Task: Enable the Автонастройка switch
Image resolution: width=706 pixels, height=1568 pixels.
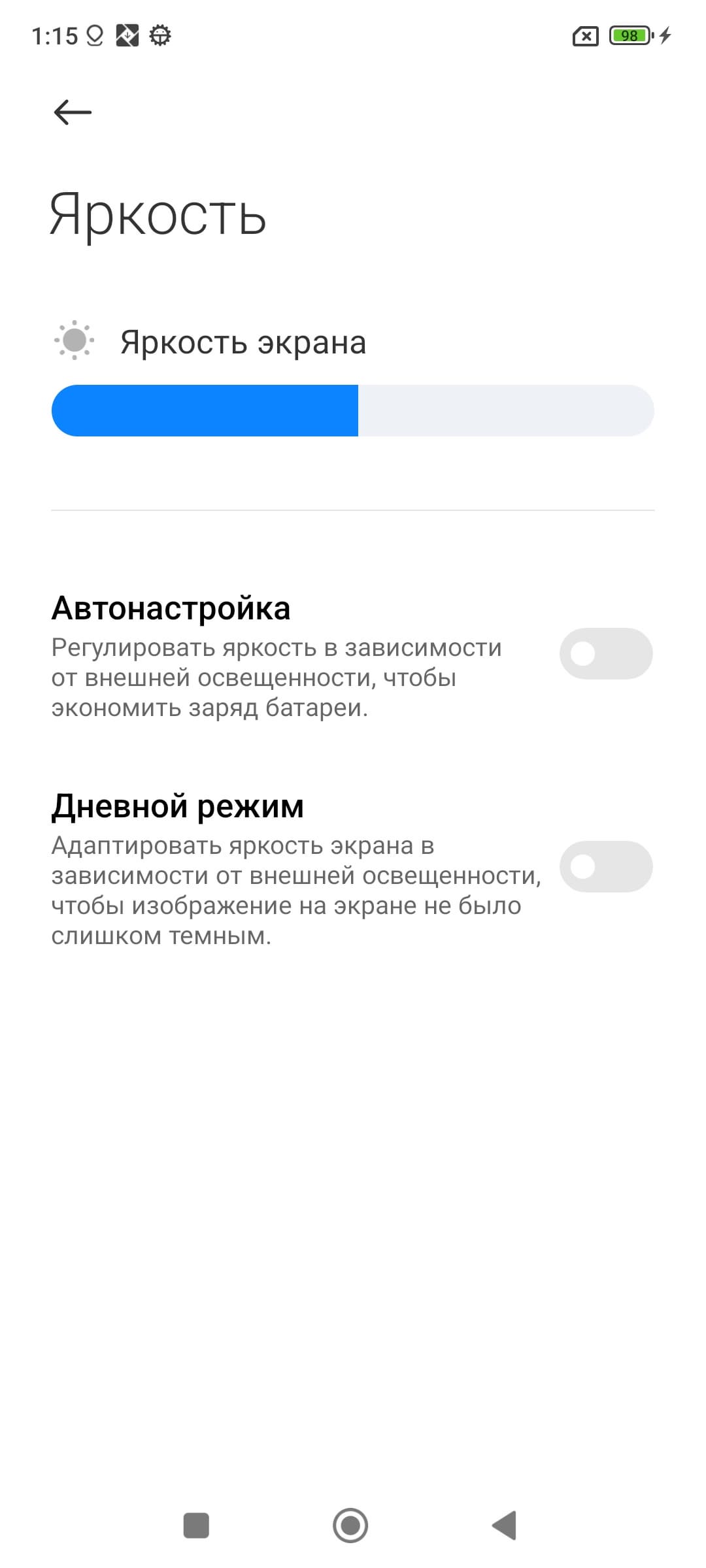Action: (x=605, y=653)
